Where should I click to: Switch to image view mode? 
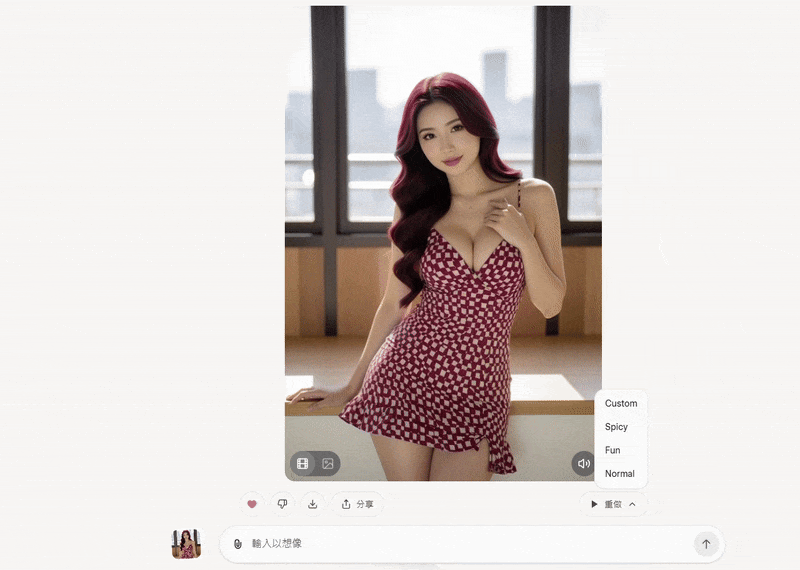pyautogui.click(x=327, y=464)
